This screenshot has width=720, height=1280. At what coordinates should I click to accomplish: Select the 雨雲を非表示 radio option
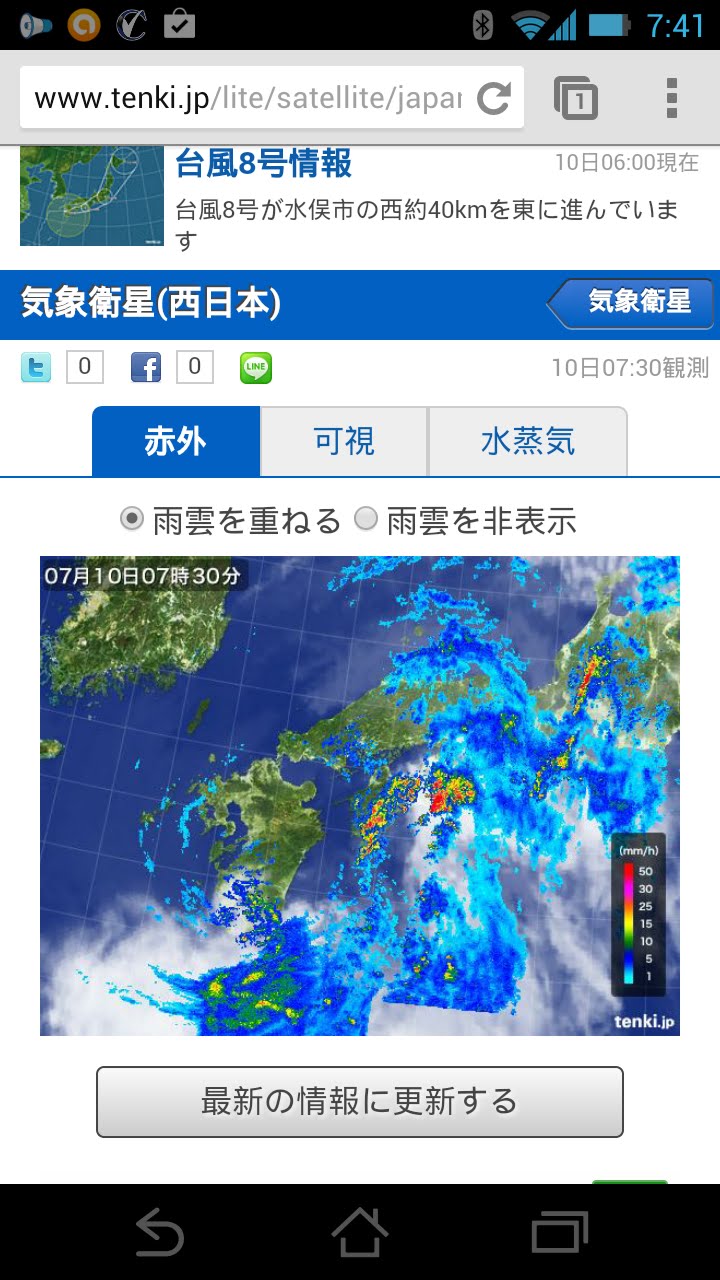tap(467, 520)
